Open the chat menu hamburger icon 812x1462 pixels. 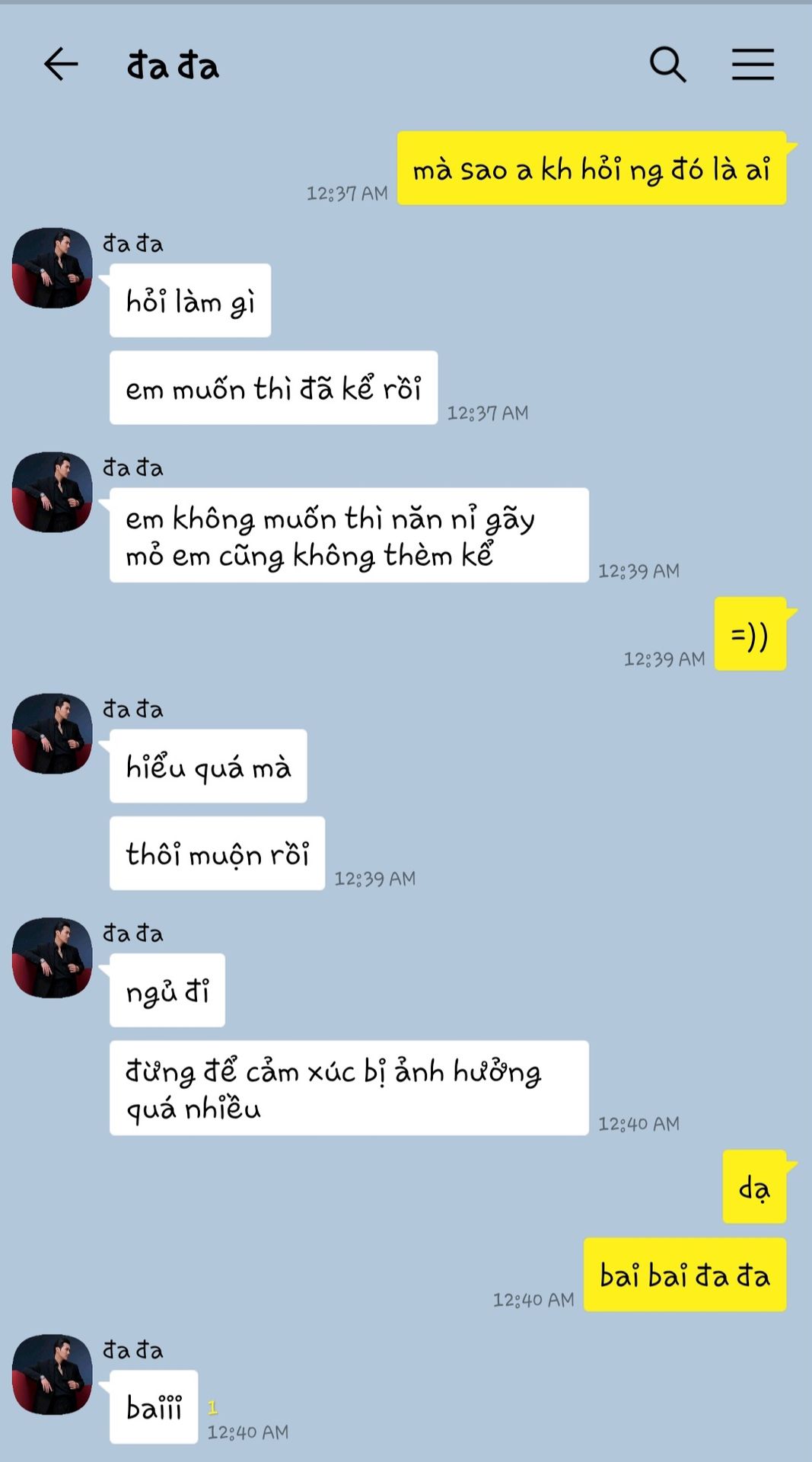753,64
